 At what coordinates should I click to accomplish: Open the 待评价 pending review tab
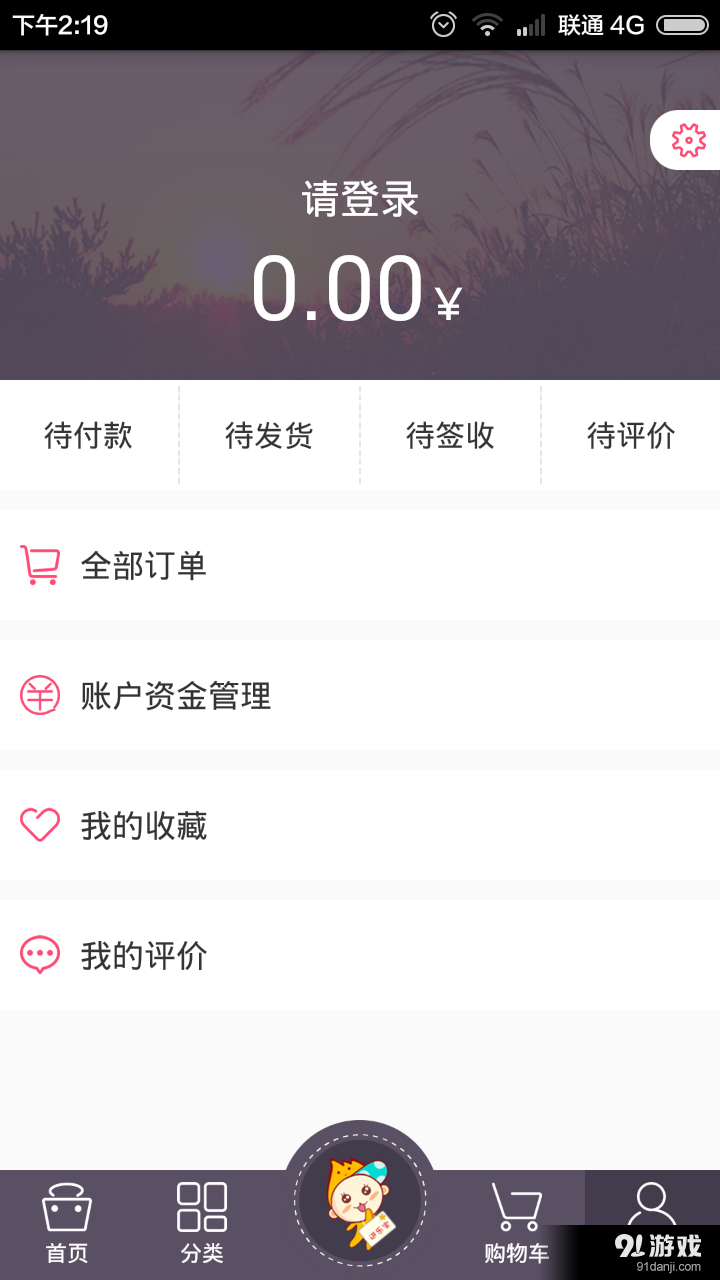[x=631, y=435]
